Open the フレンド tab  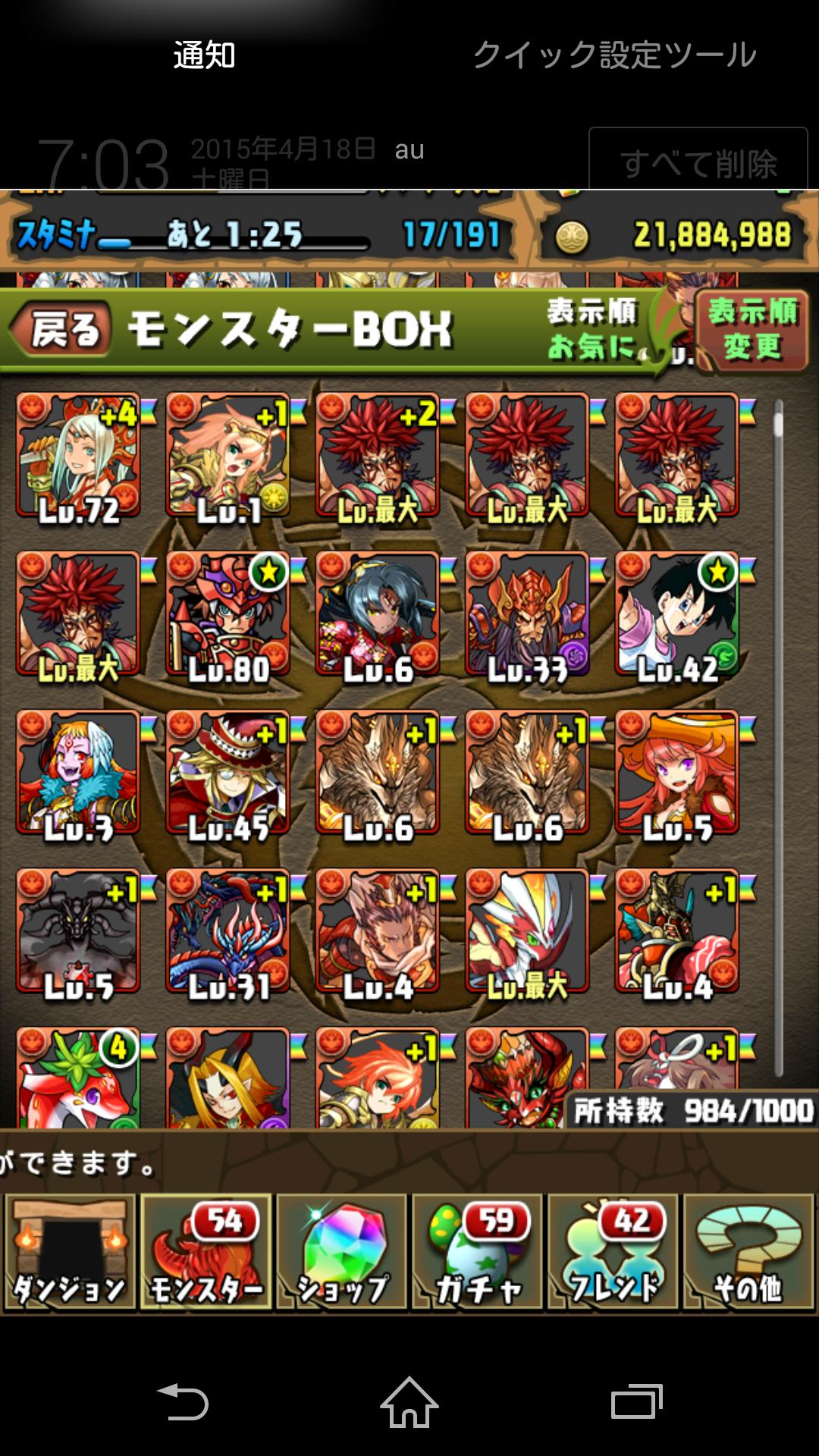pos(613,1253)
